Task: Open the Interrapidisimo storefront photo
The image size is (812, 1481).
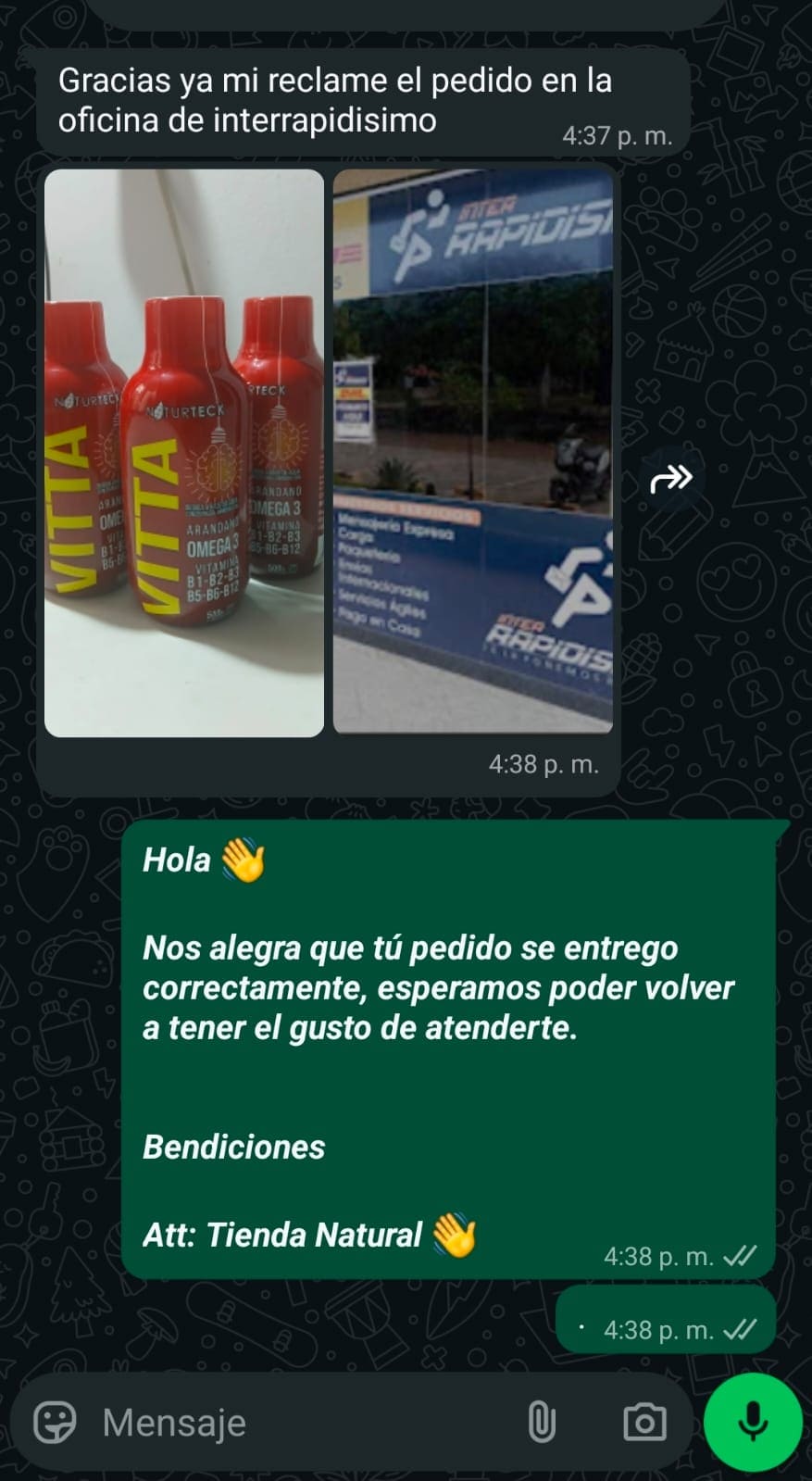Action: (472, 454)
